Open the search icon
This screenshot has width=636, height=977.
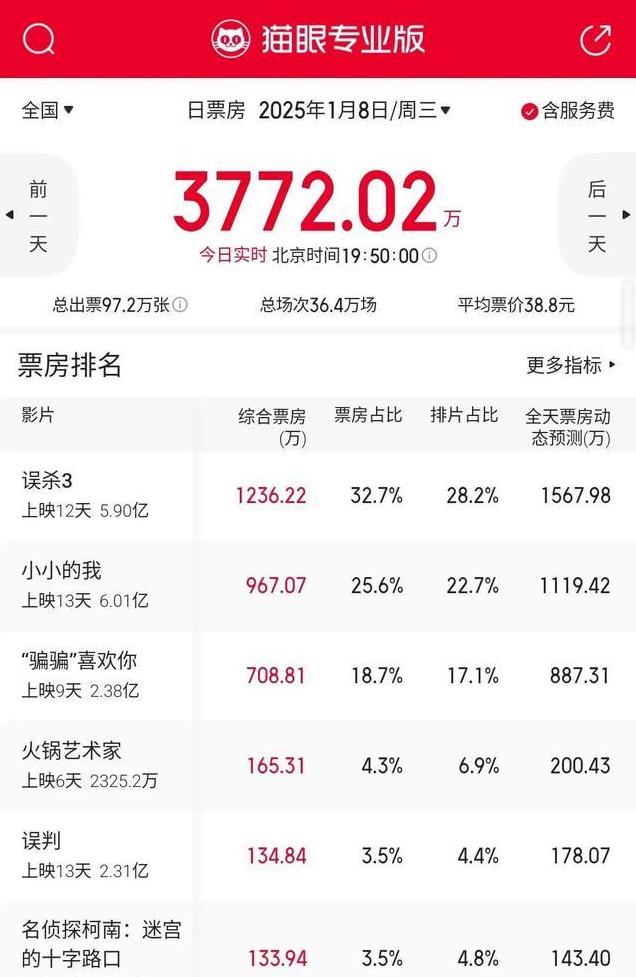(x=39, y=39)
